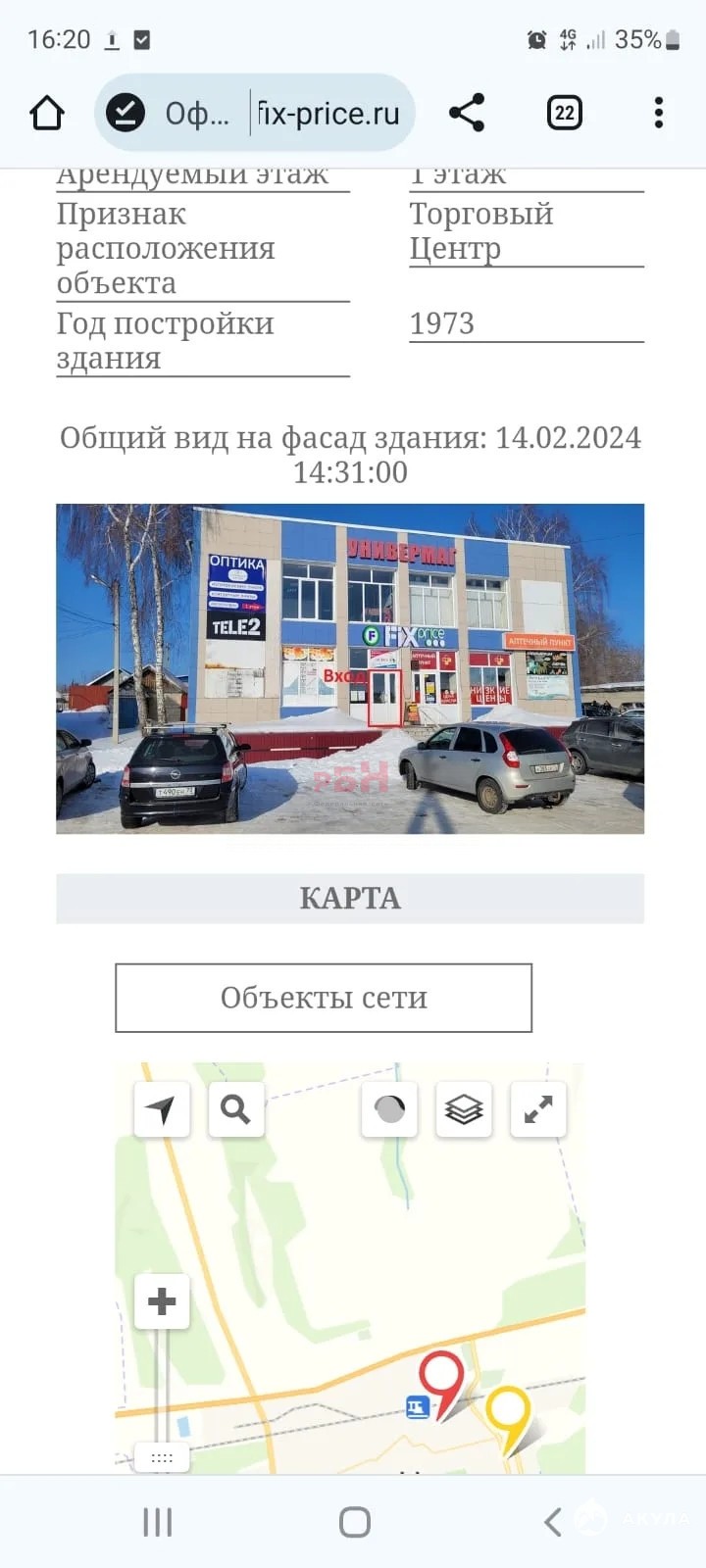This screenshot has width=706, height=1568.
Task: Locate me on the map
Action: 161,1109
